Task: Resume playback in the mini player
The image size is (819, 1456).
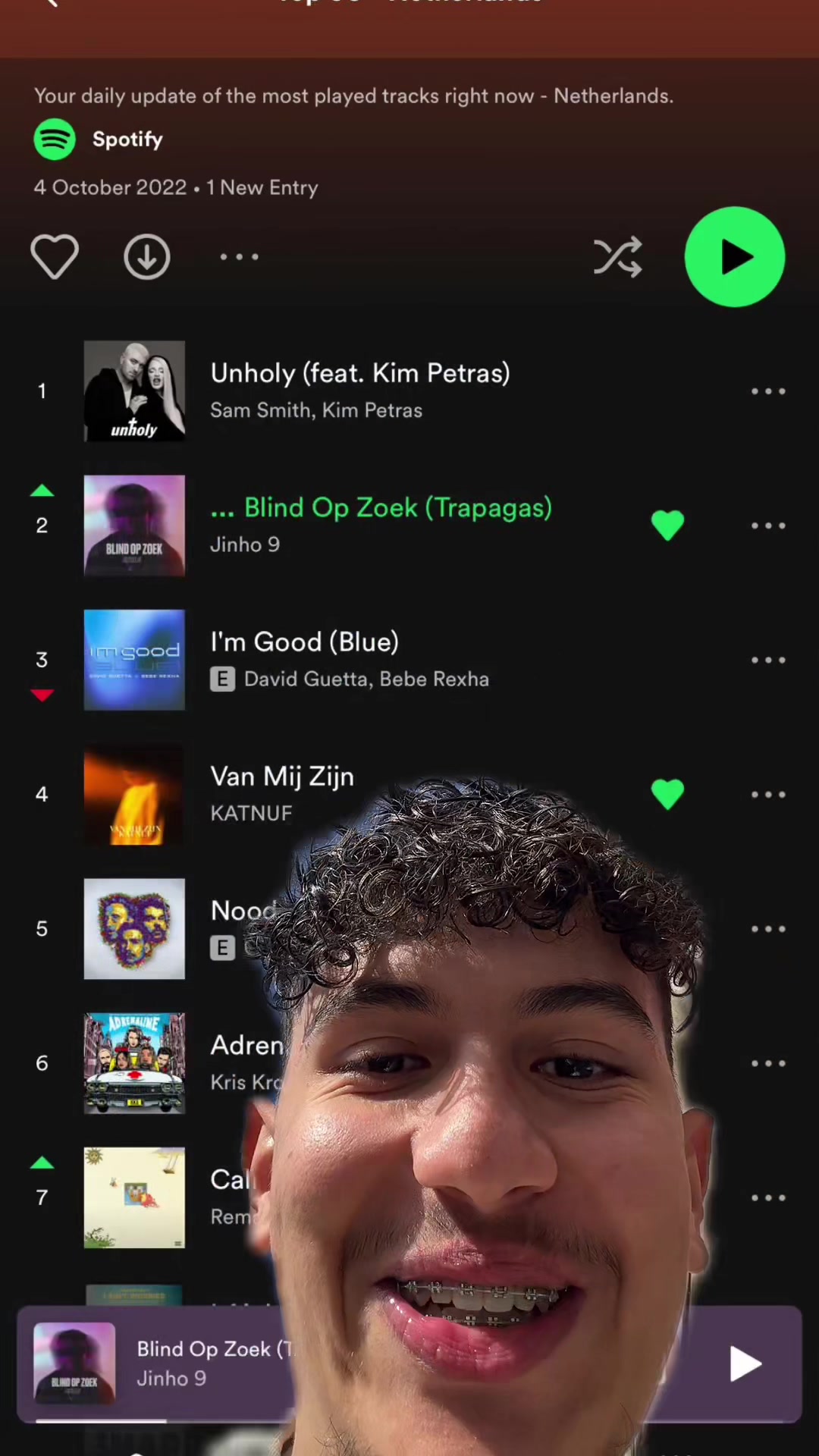Action: (x=745, y=1363)
